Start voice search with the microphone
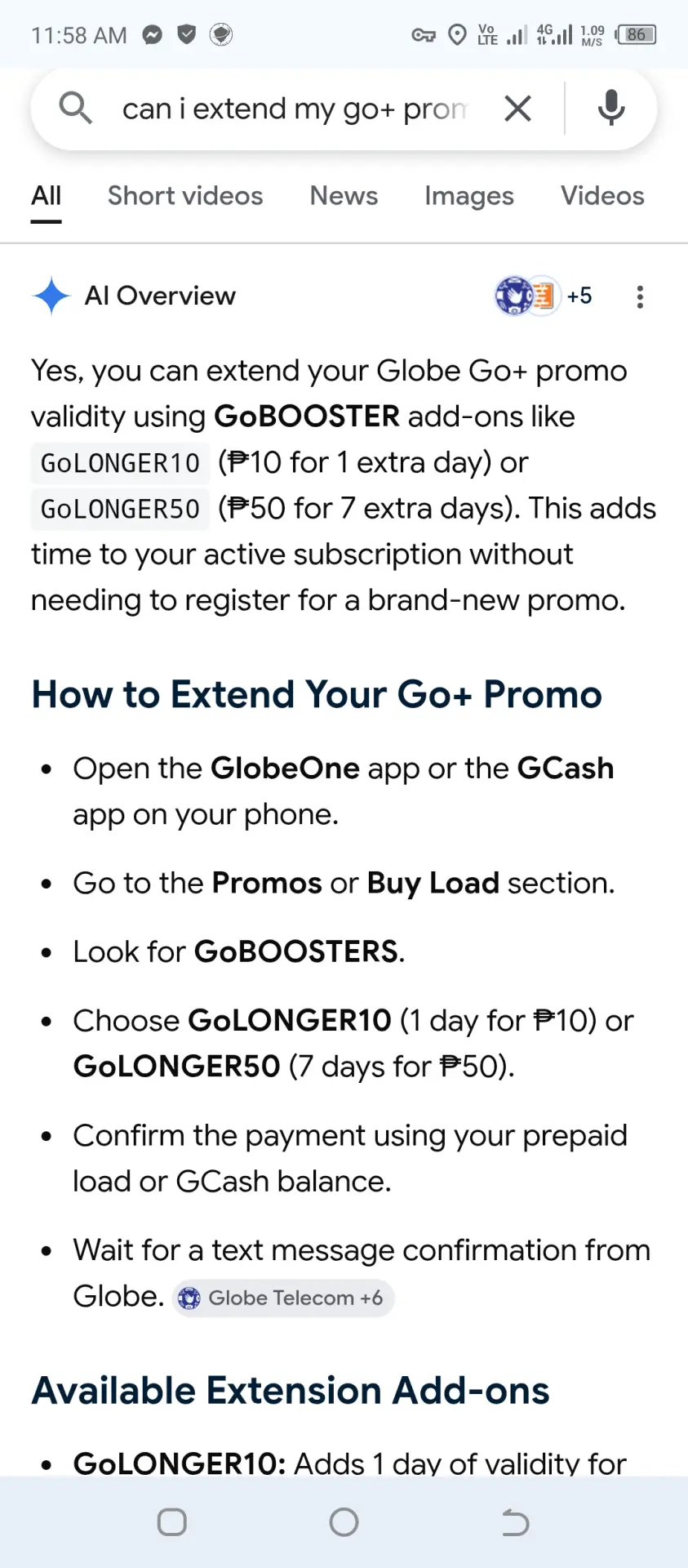The image size is (688, 1568). (x=610, y=109)
